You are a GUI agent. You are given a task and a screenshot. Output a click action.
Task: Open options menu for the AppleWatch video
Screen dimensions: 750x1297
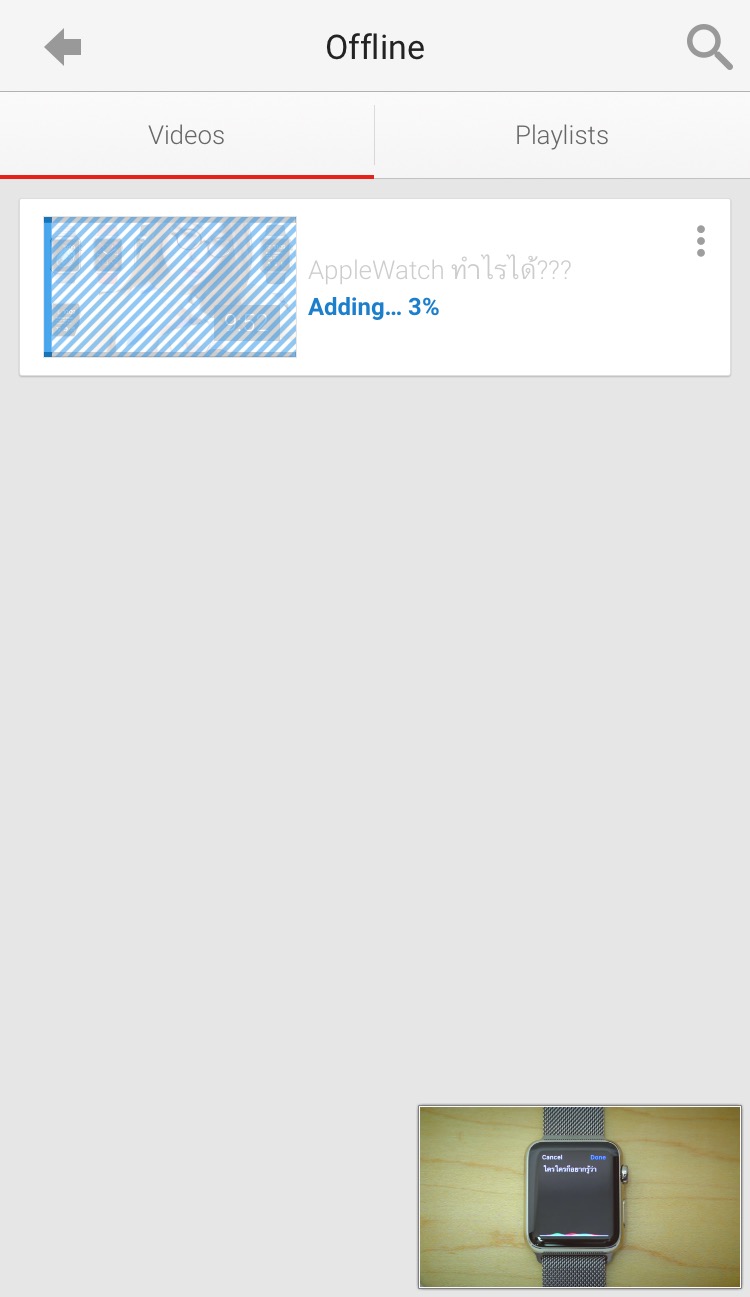coord(701,241)
